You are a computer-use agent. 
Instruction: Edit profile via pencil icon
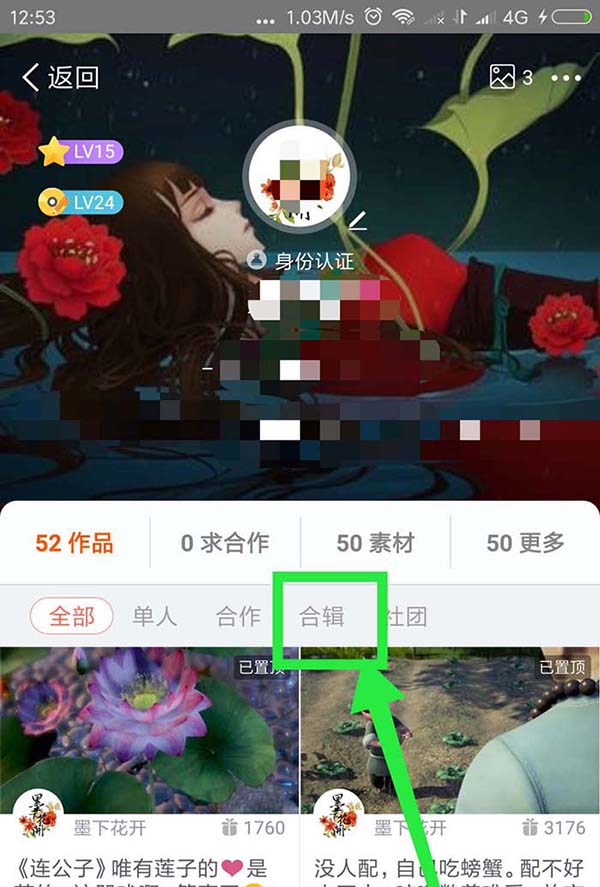[x=357, y=221]
